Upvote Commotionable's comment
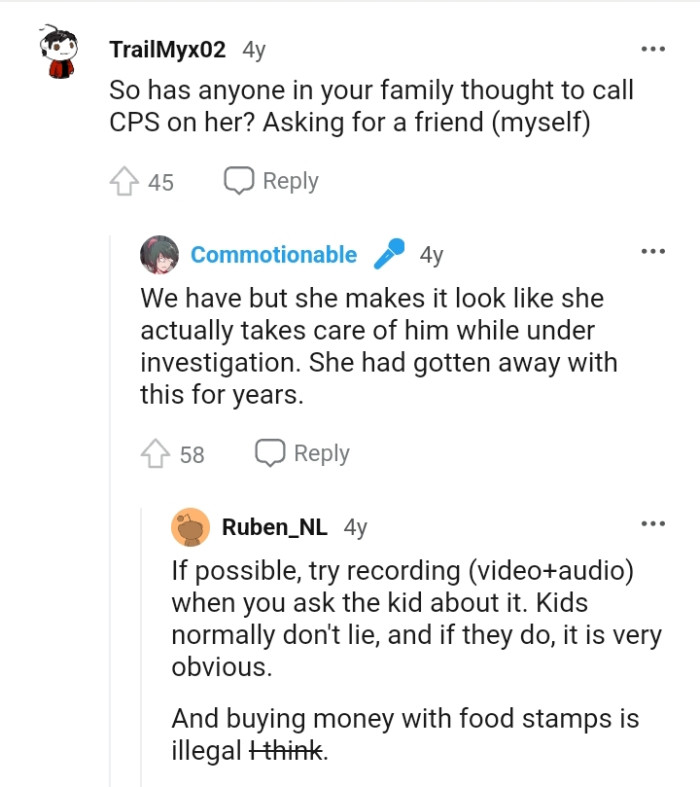The image size is (700, 787). (x=155, y=454)
